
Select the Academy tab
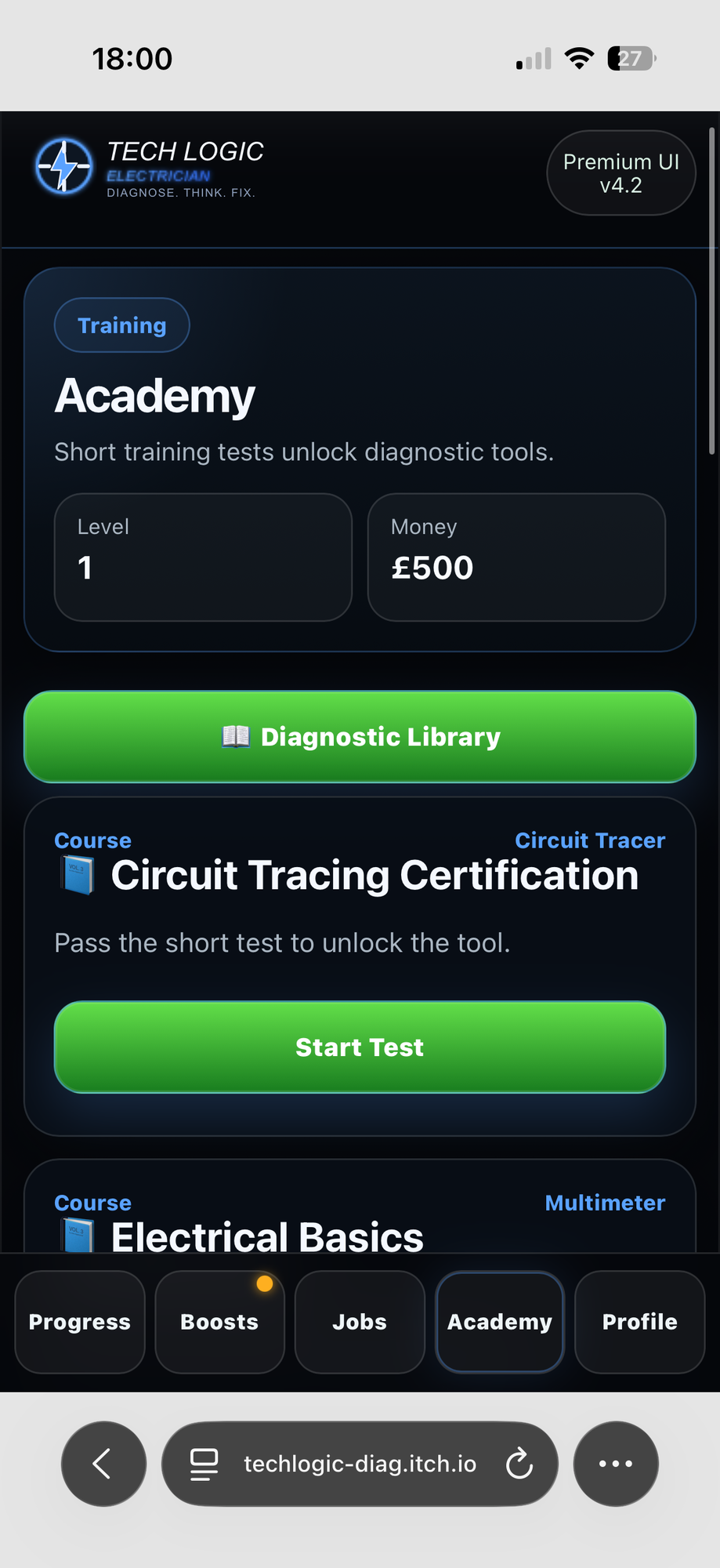click(x=500, y=1322)
